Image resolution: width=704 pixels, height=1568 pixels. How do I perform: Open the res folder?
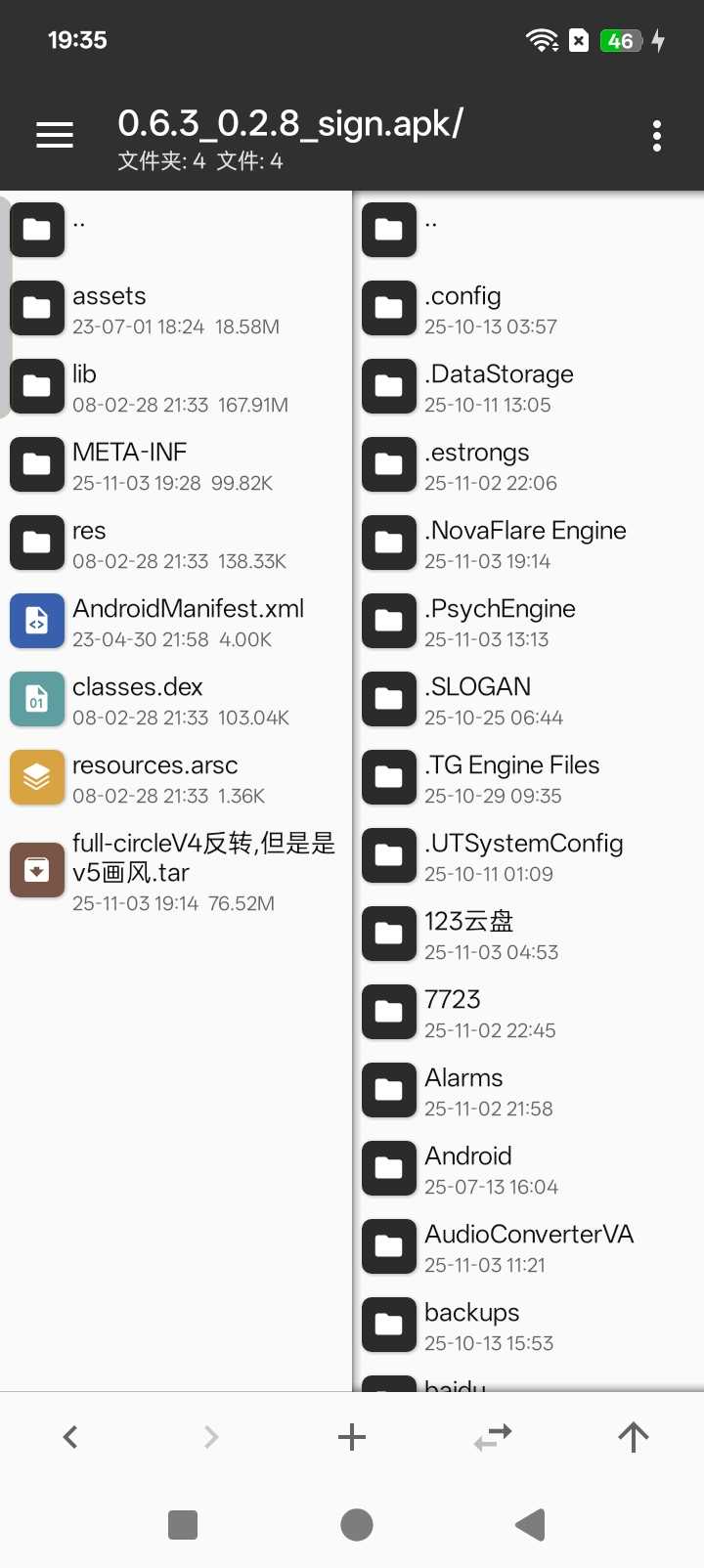pyautogui.click(x=176, y=544)
